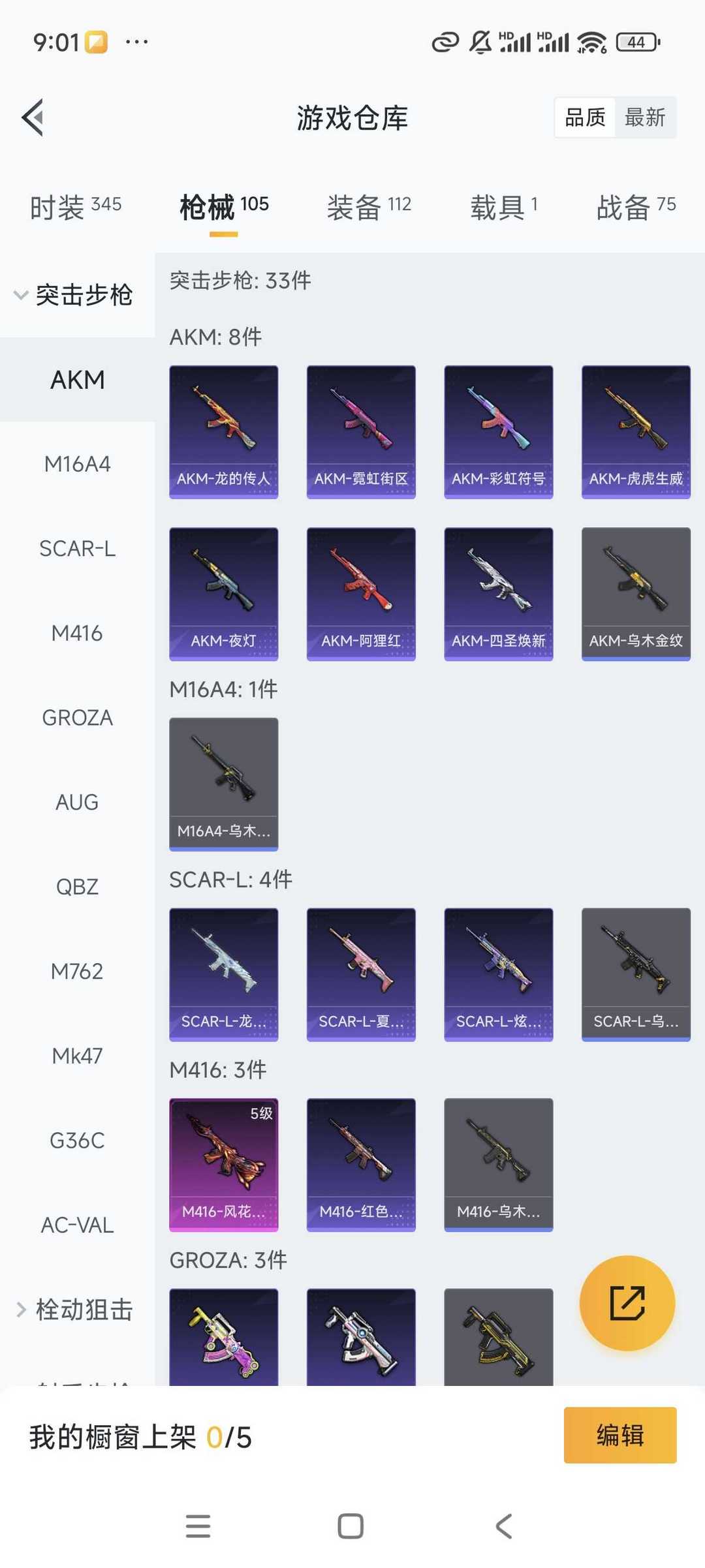The width and height of the screenshot is (705, 1568).
Task: Open the AKM-乌木金纹 skin
Action: (636, 594)
